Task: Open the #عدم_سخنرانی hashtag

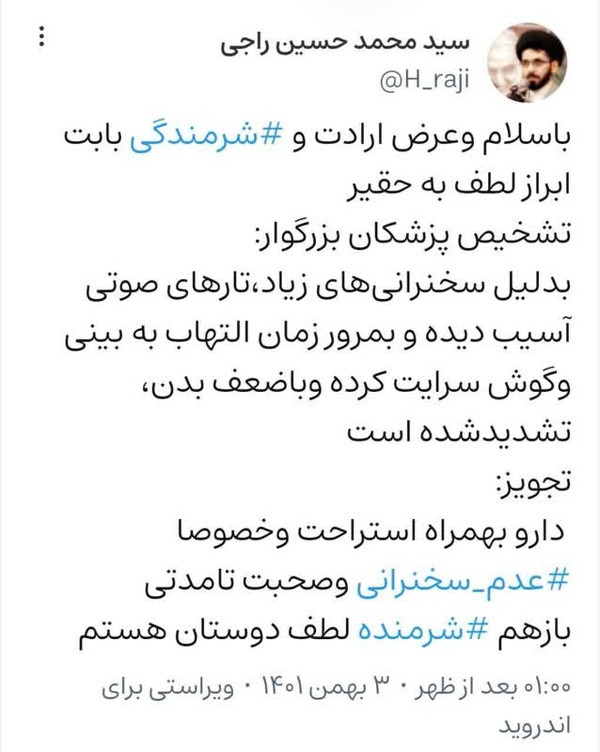Action: point(462,582)
